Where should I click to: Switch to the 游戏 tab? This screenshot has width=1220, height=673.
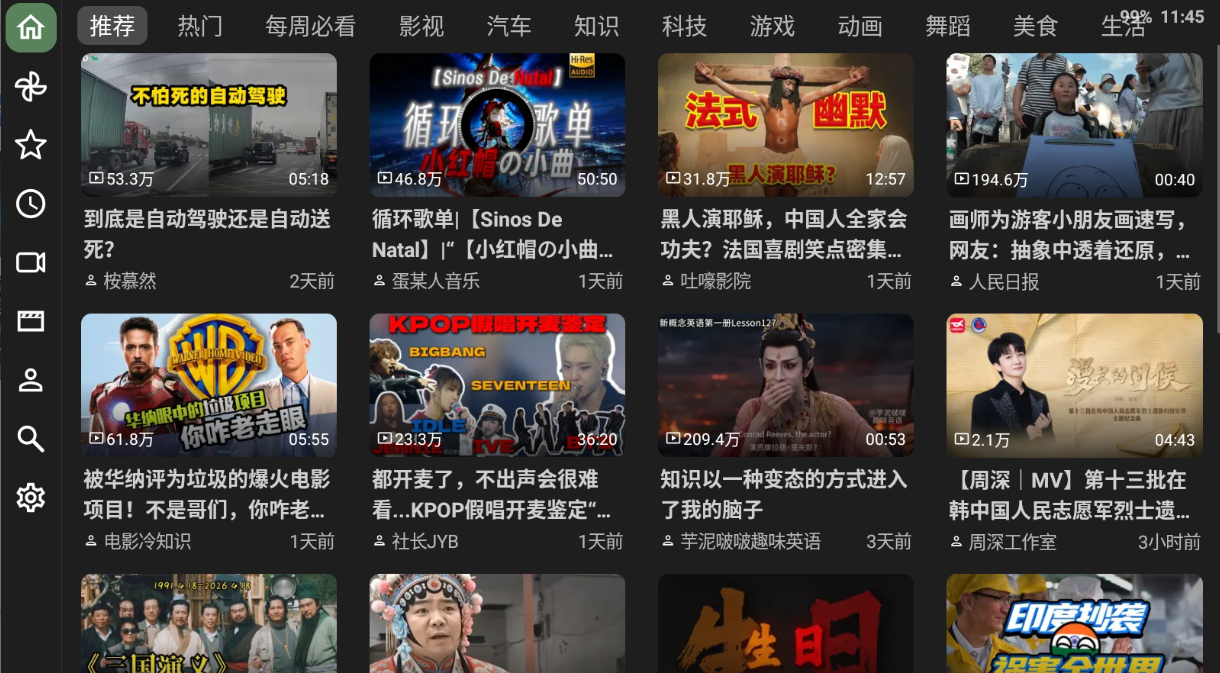pos(772,26)
